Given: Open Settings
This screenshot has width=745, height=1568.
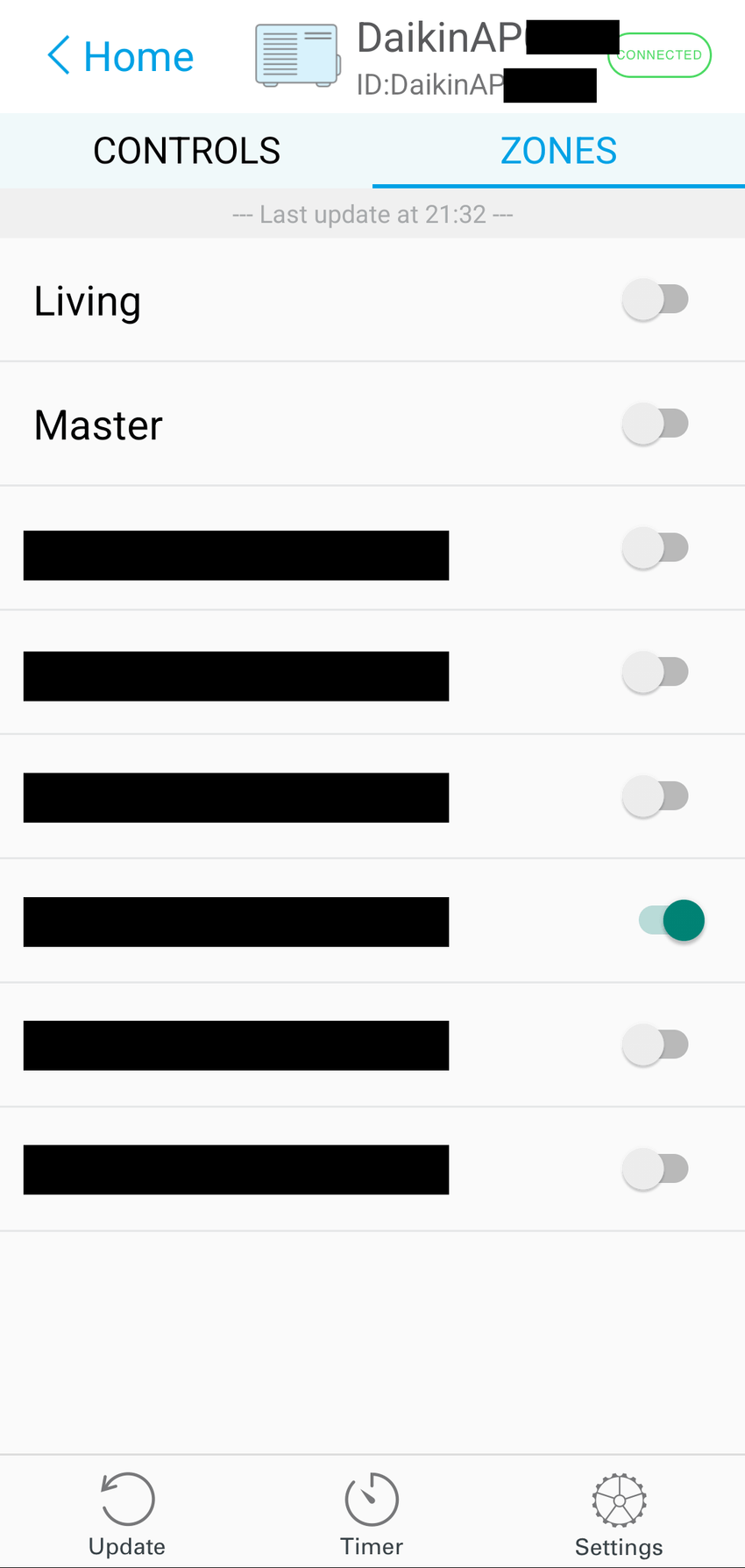Looking at the screenshot, I should (619, 1515).
